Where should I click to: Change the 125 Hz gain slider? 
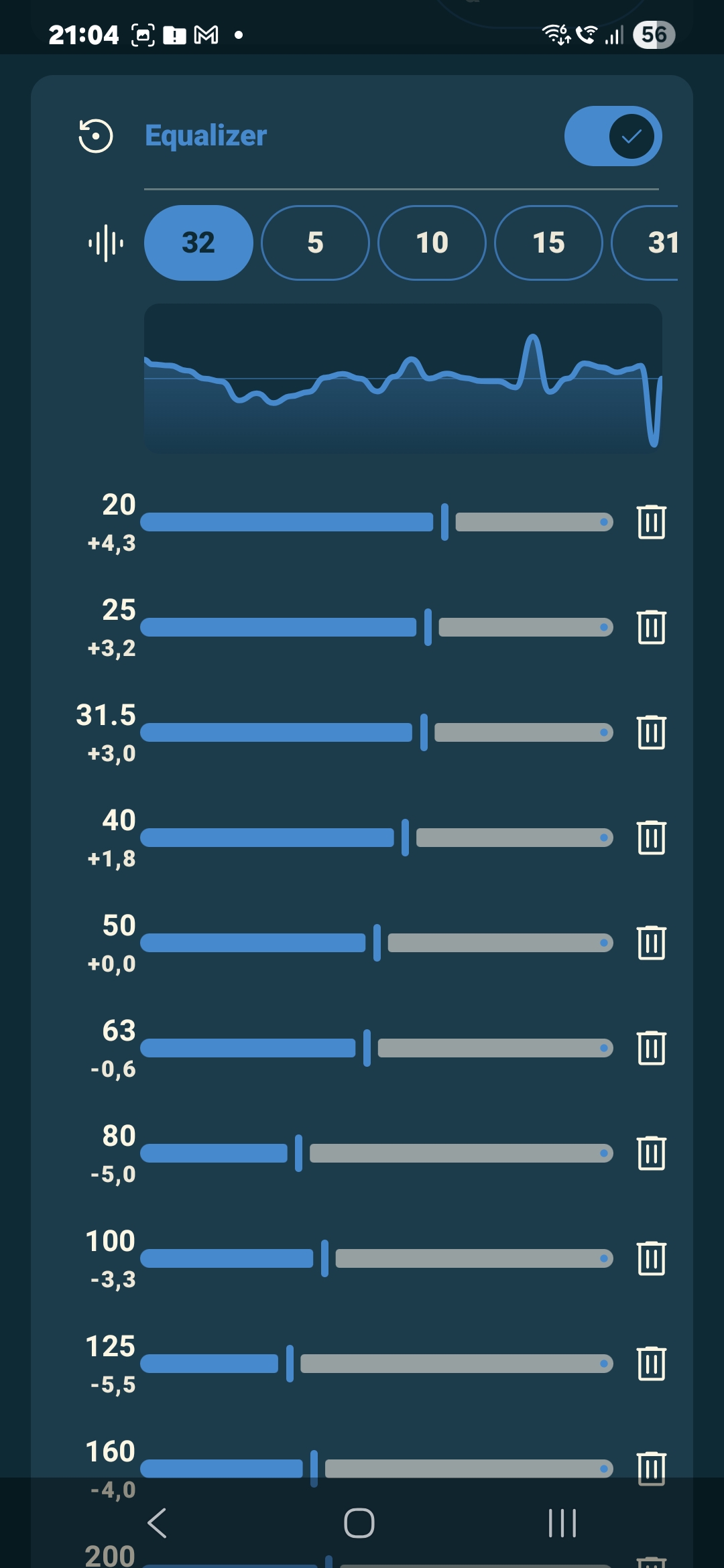click(x=377, y=1364)
